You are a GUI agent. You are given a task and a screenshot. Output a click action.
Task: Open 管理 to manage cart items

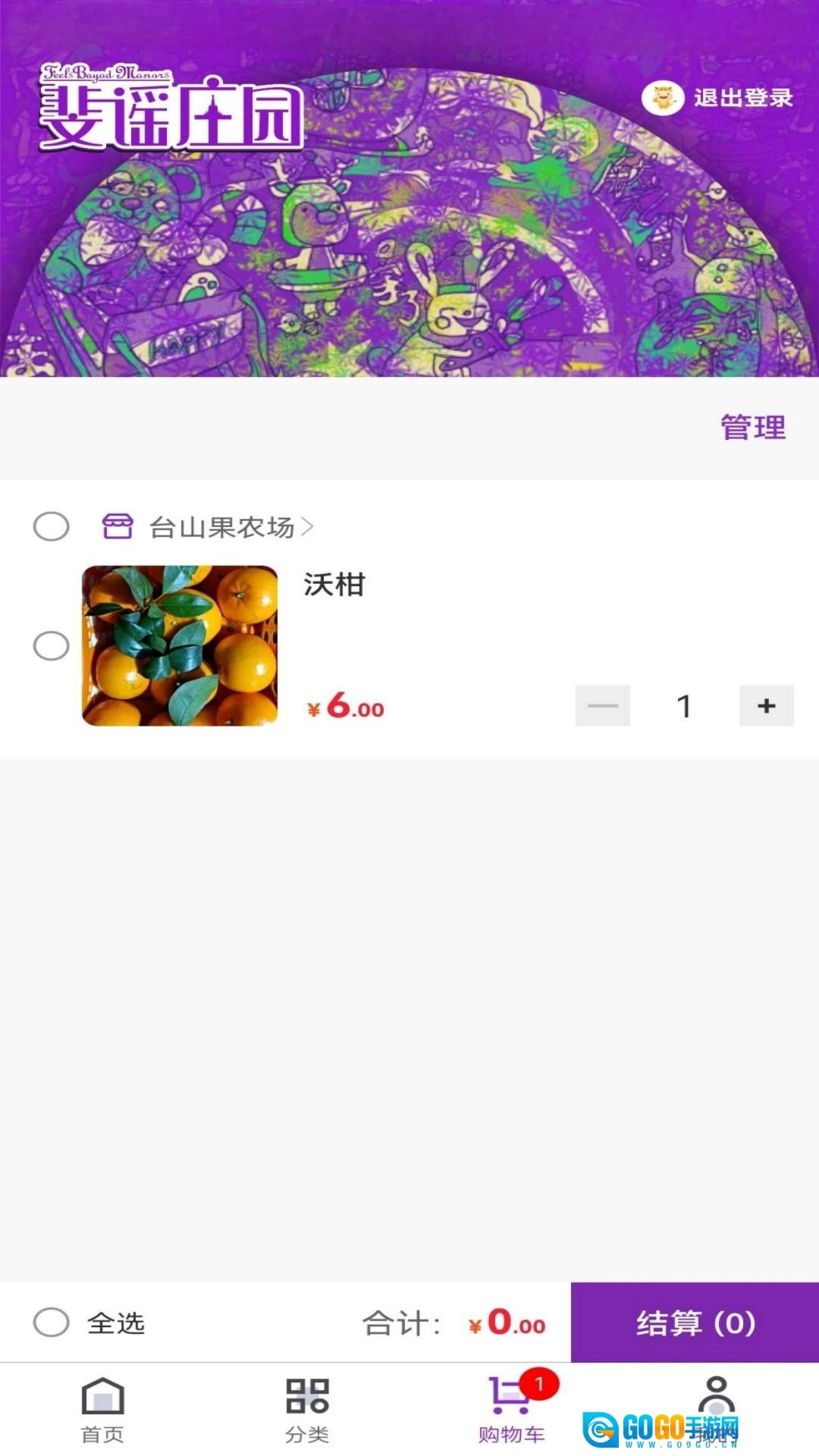click(752, 428)
